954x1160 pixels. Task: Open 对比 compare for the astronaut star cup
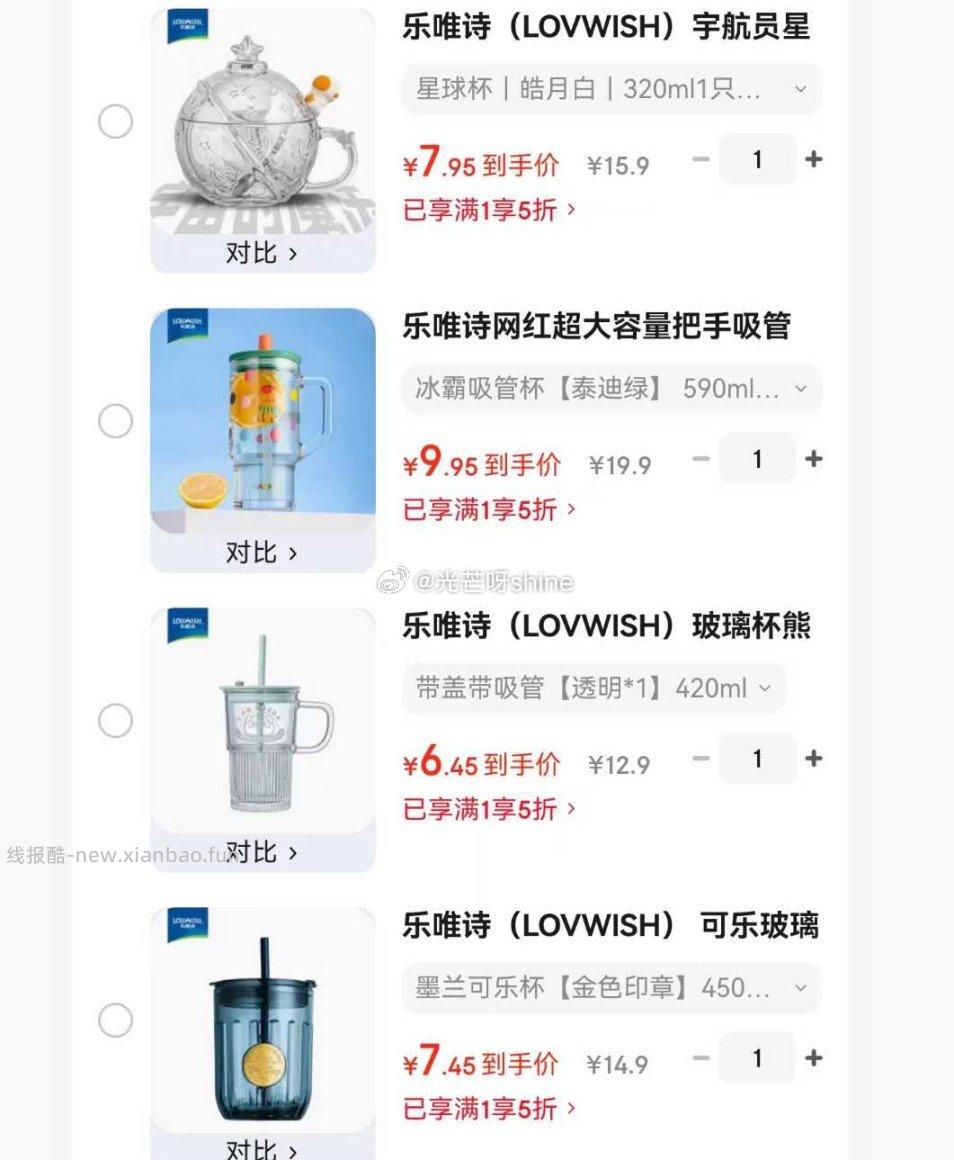[262, 253]
